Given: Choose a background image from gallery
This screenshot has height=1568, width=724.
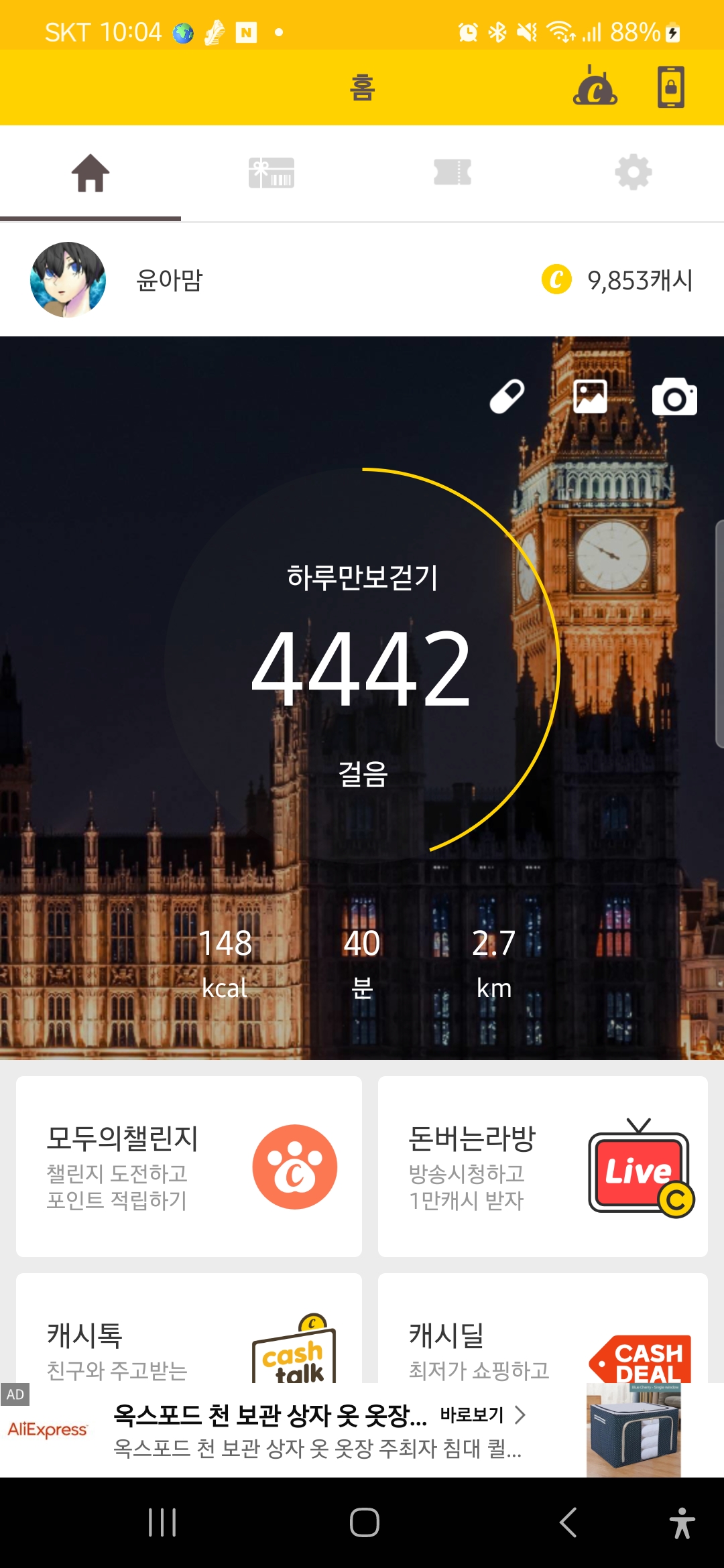Looking at the screenshot, I should click(591, 397).
